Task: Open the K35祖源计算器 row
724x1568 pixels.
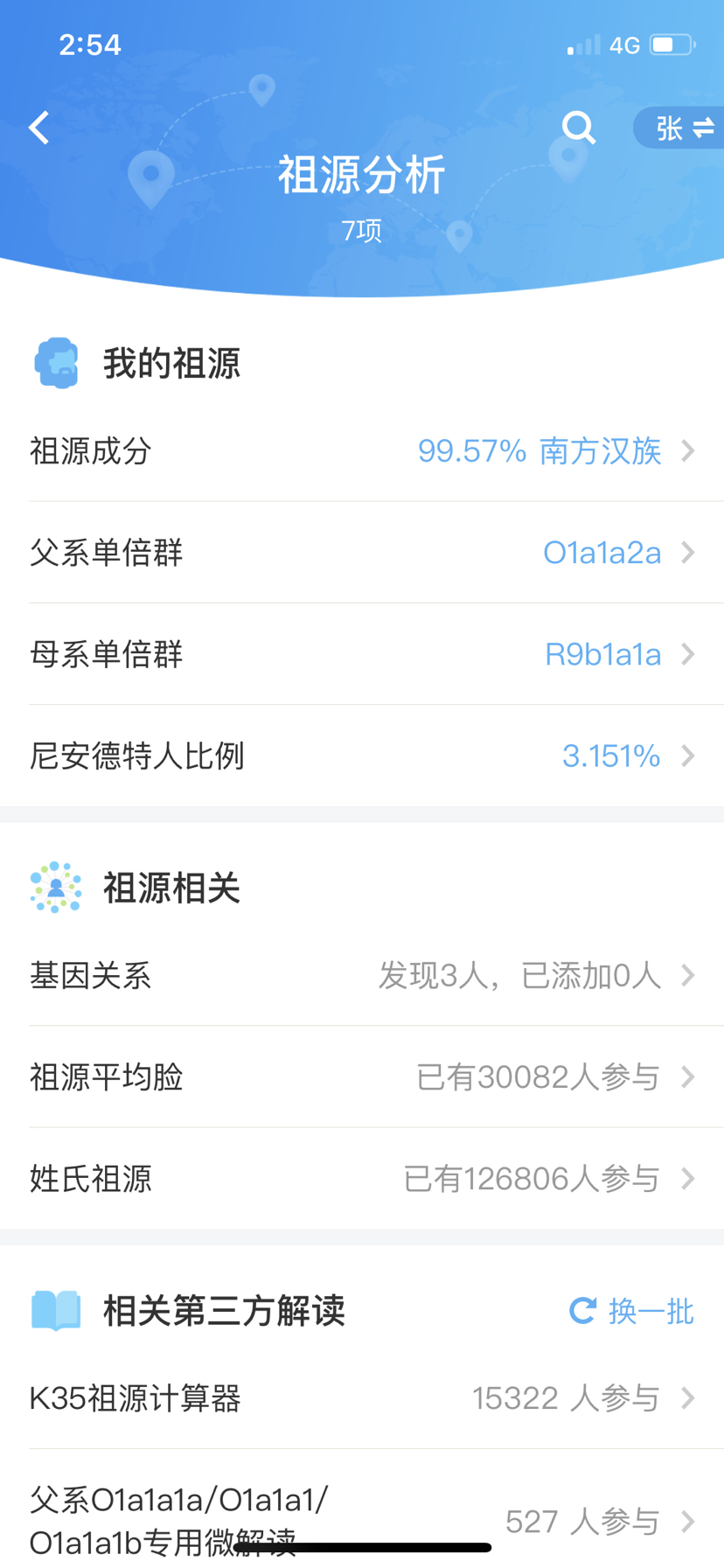Action: [362, 1398]
